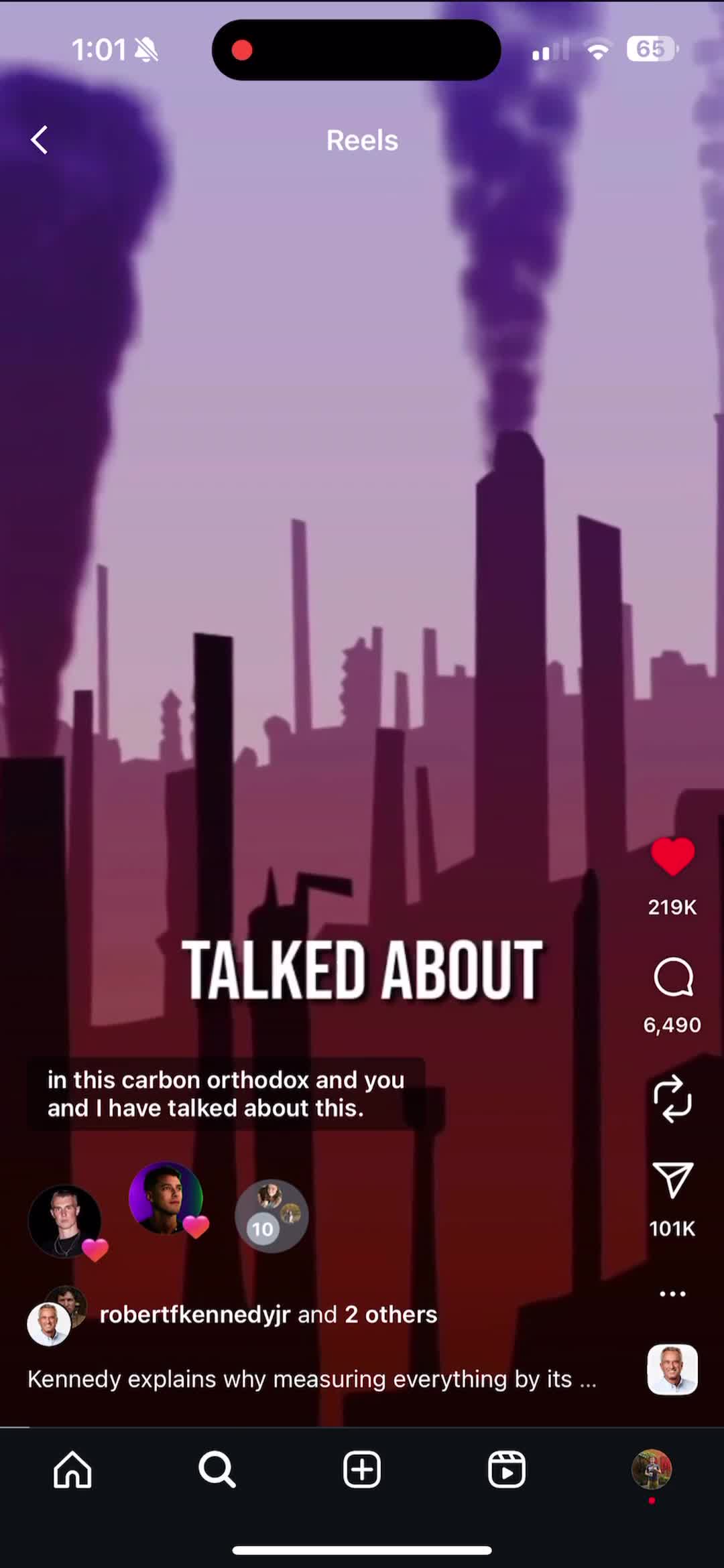Open the comments on this reel
Screen dimensions: 724x1568
pyautogui.click(x=672, y=977)
